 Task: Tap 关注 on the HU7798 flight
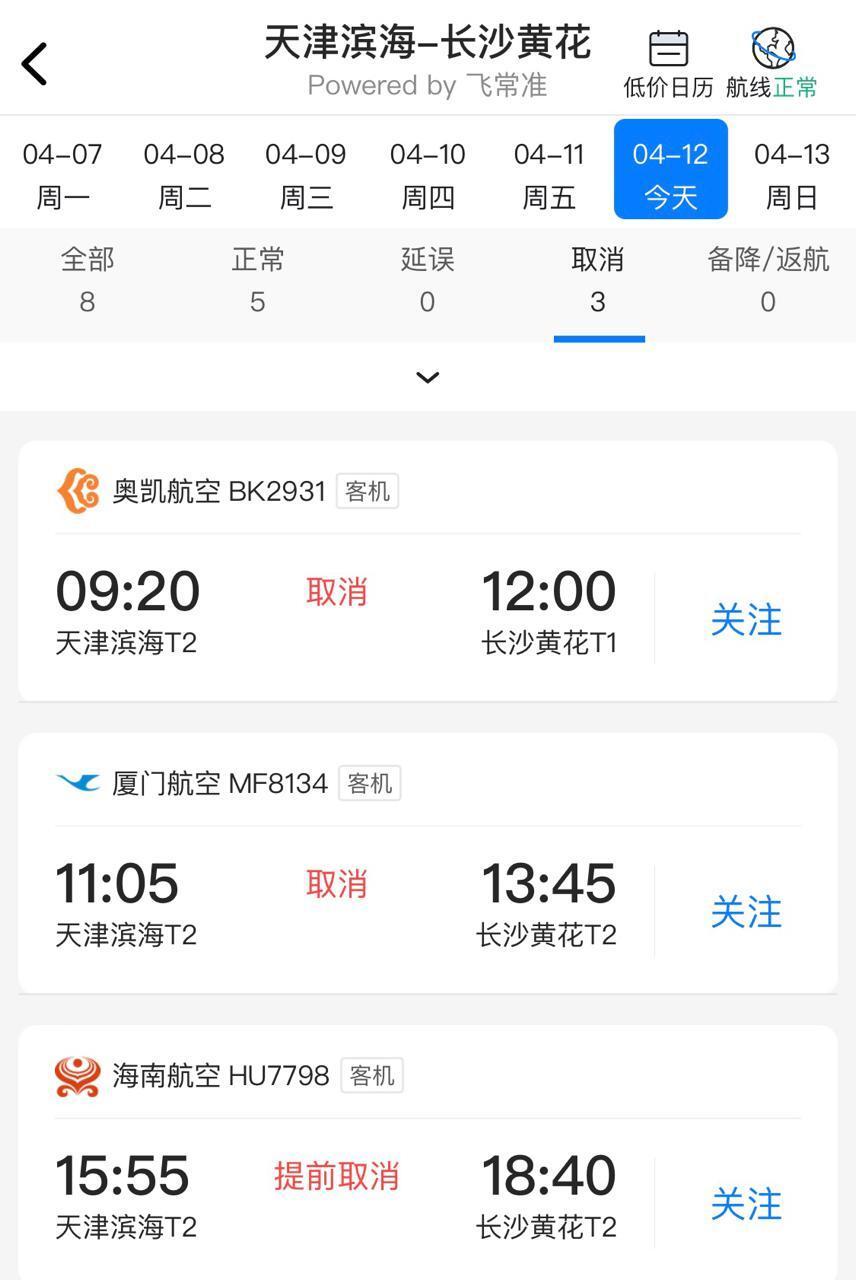coord(746,1204)
